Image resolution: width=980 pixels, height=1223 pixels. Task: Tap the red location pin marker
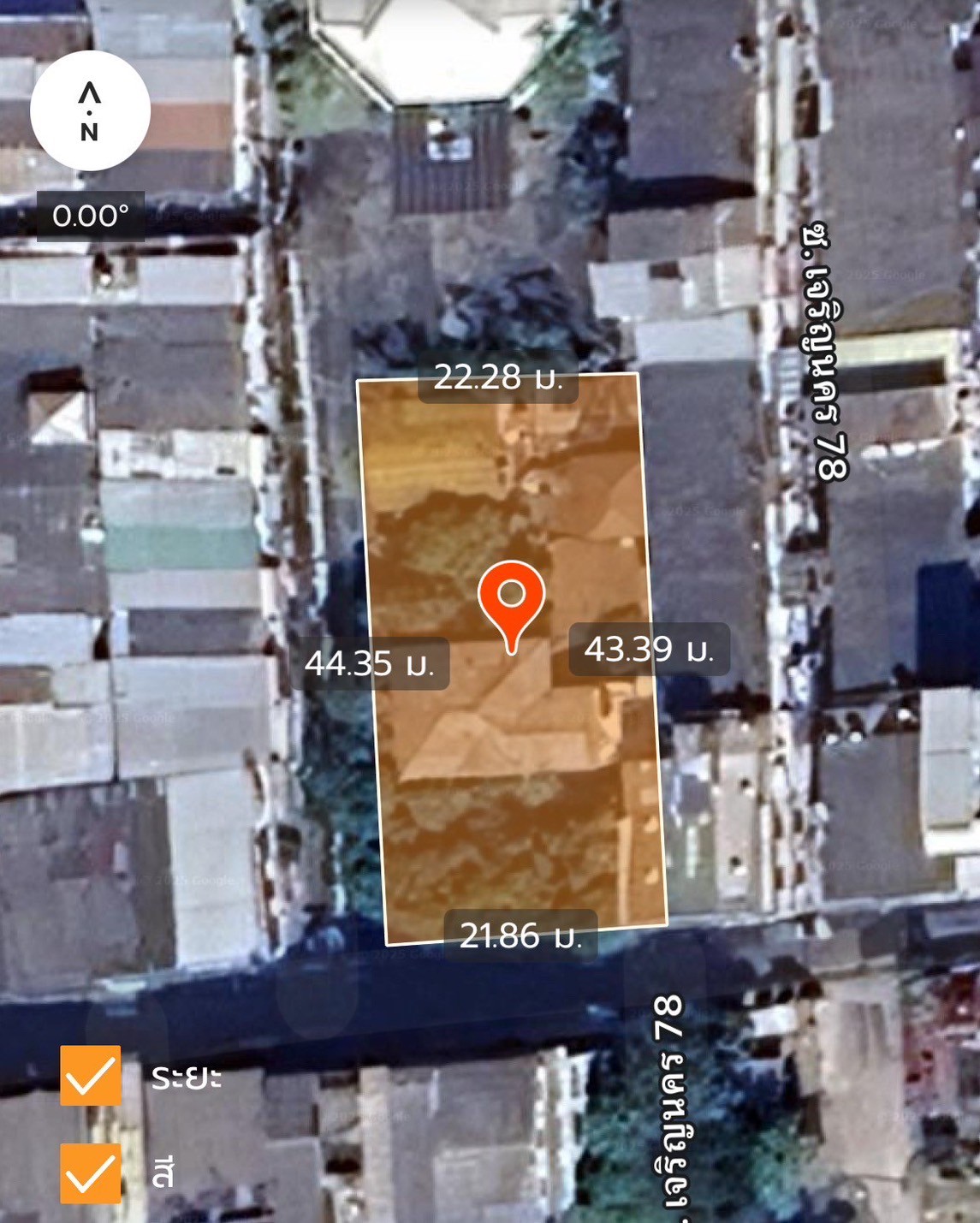(511, 598)
